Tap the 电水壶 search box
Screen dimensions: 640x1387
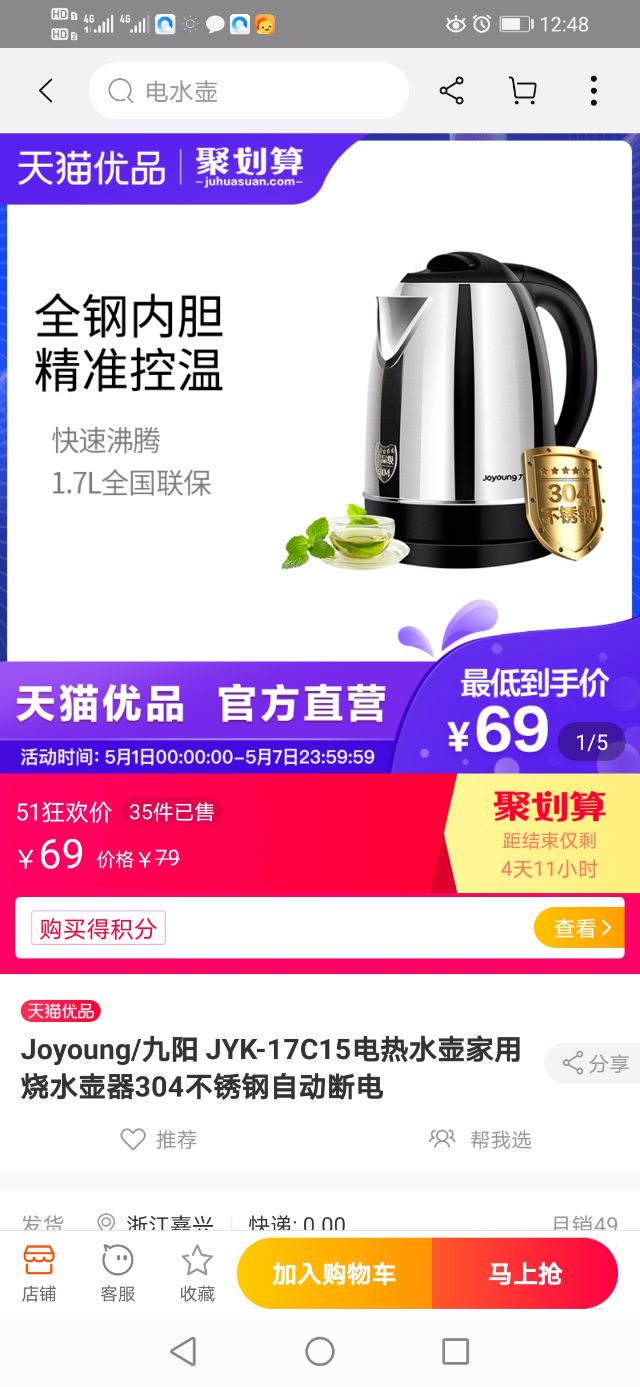(248, 91)
